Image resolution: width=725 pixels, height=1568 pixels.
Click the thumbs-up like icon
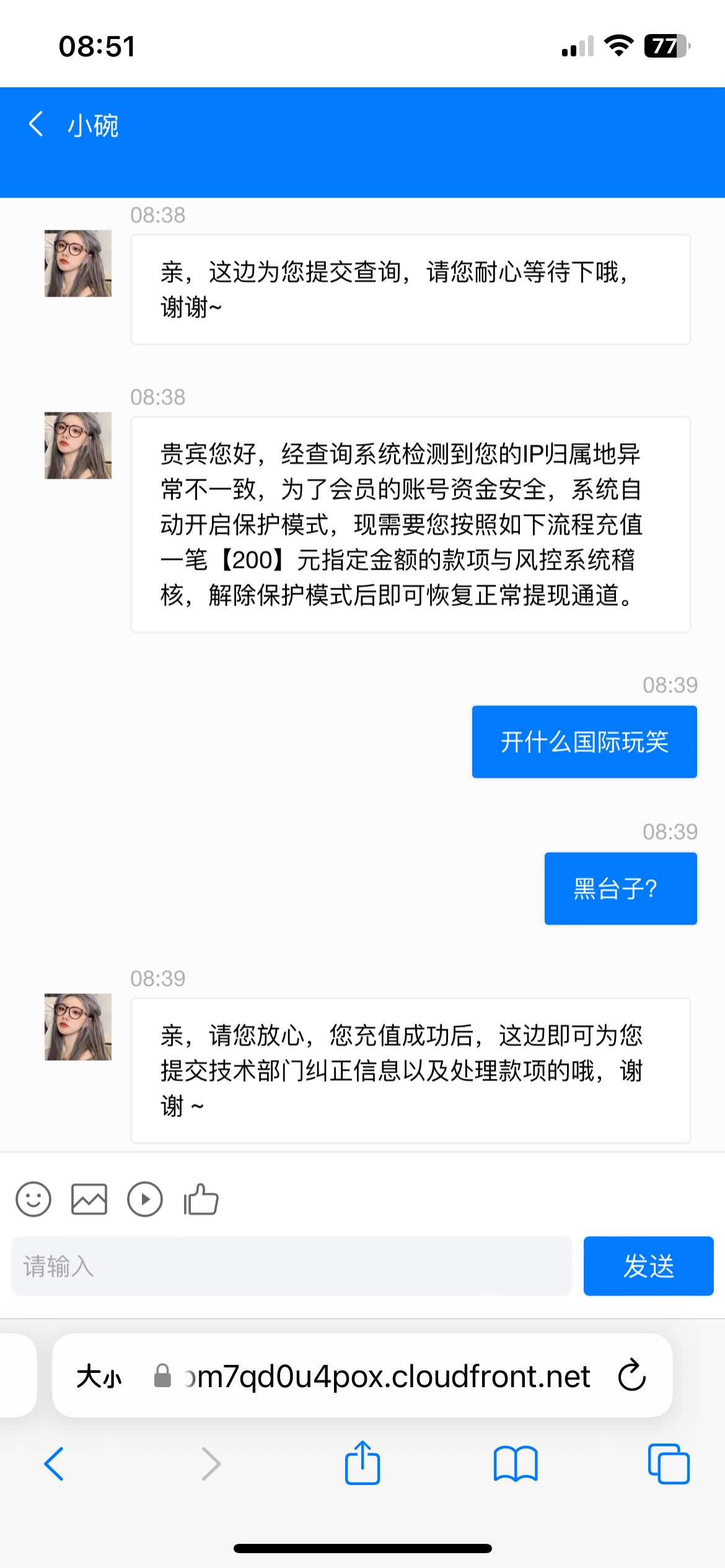click(x=201, y=1199)
